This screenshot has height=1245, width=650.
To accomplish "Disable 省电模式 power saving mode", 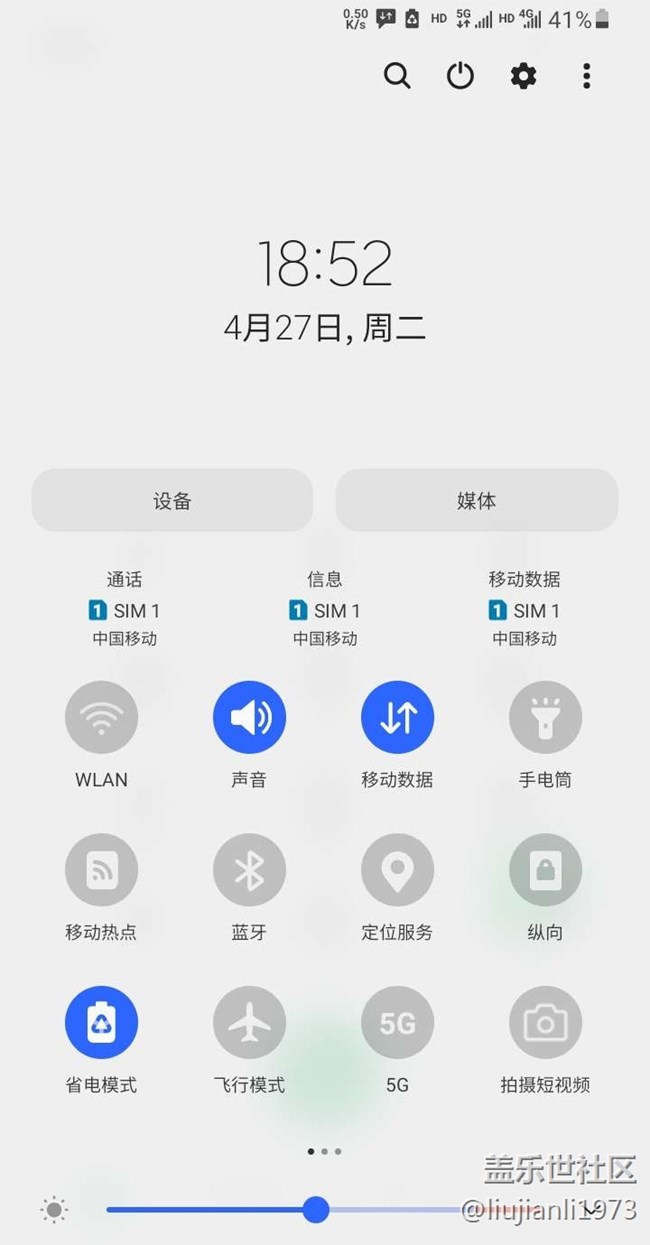I will (x=101, y=1022).
